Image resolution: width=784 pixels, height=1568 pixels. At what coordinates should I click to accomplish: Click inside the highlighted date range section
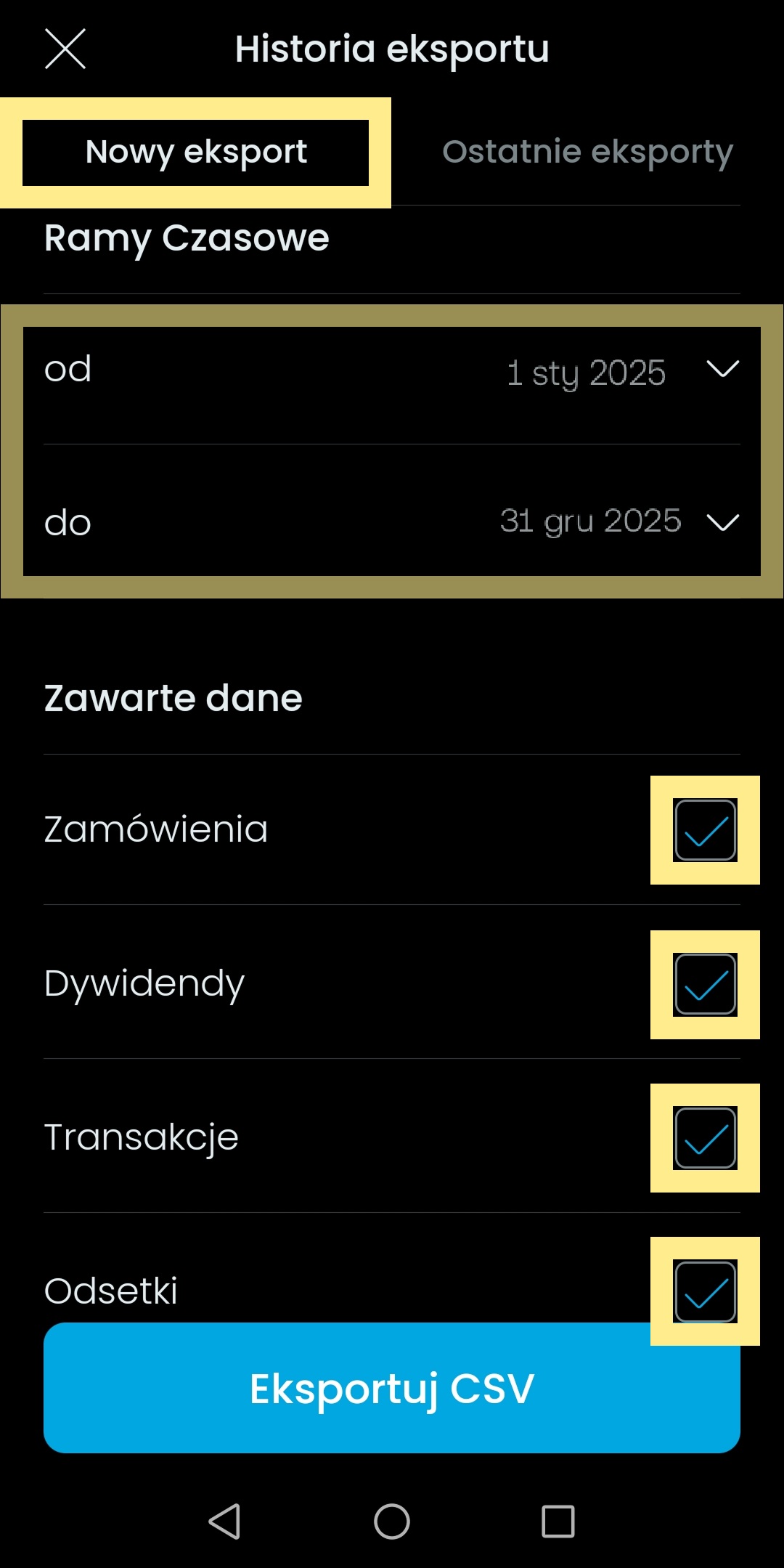[392, 447]
